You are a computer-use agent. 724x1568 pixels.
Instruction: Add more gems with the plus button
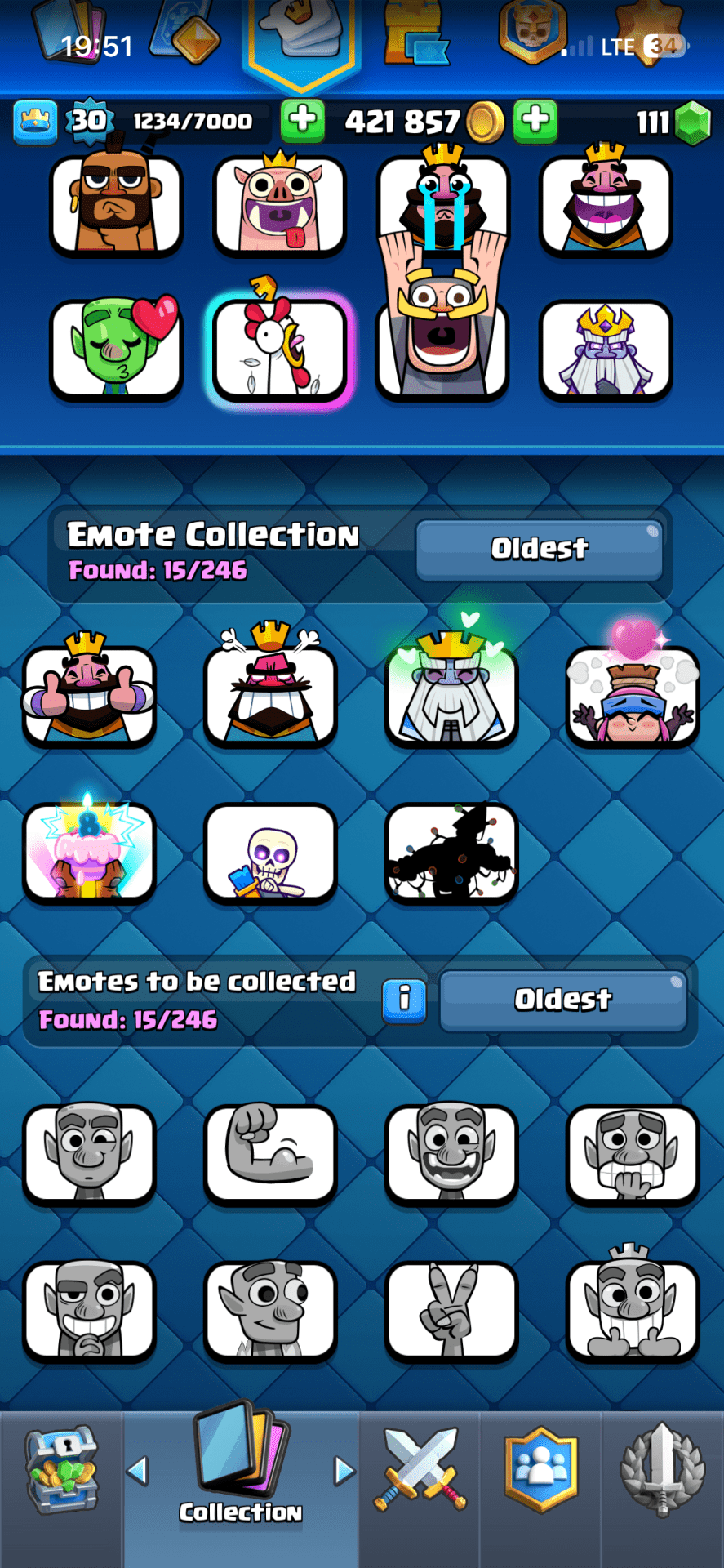(535, 121)
